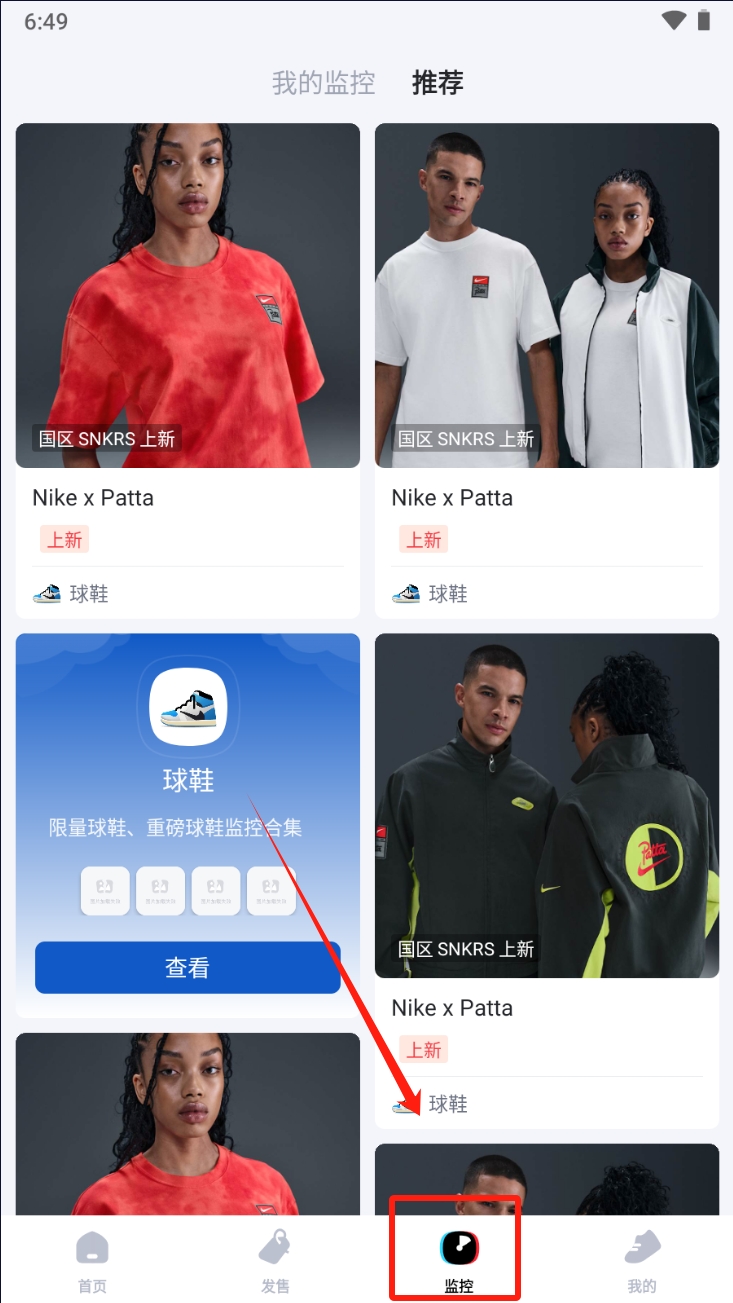Go to the 发售 bottom tab

tap(275, 1260)
